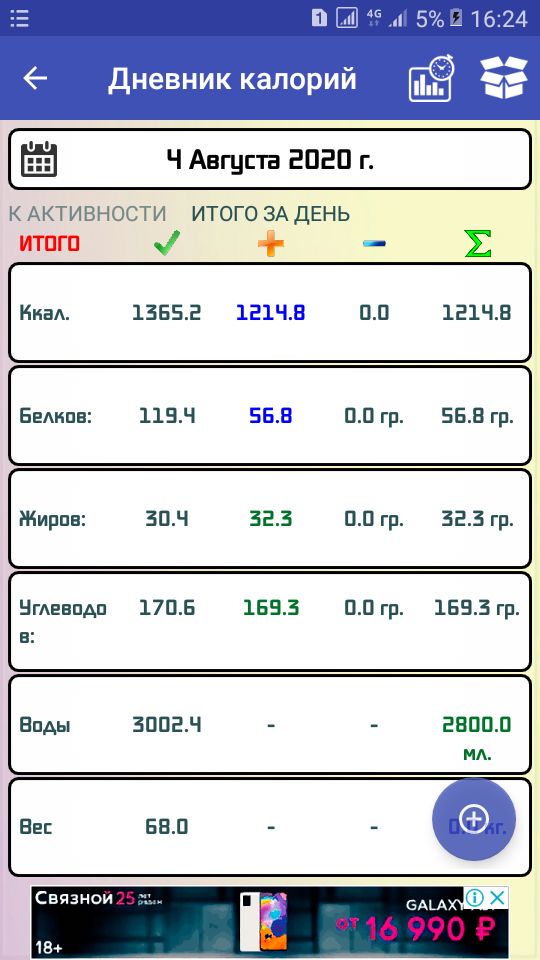Open the Ккал. summary card
The image size is (540, 960).
tap(269, 312)
